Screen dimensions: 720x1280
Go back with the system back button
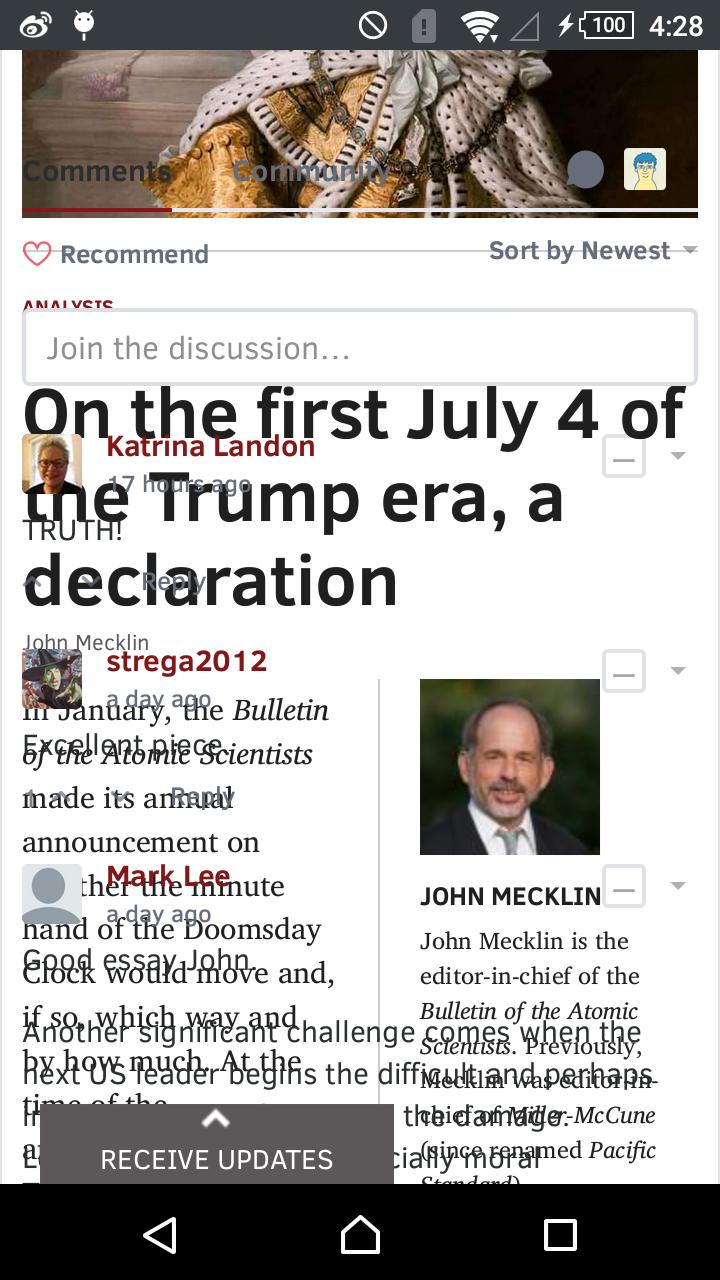click(x=160, y=1235)
